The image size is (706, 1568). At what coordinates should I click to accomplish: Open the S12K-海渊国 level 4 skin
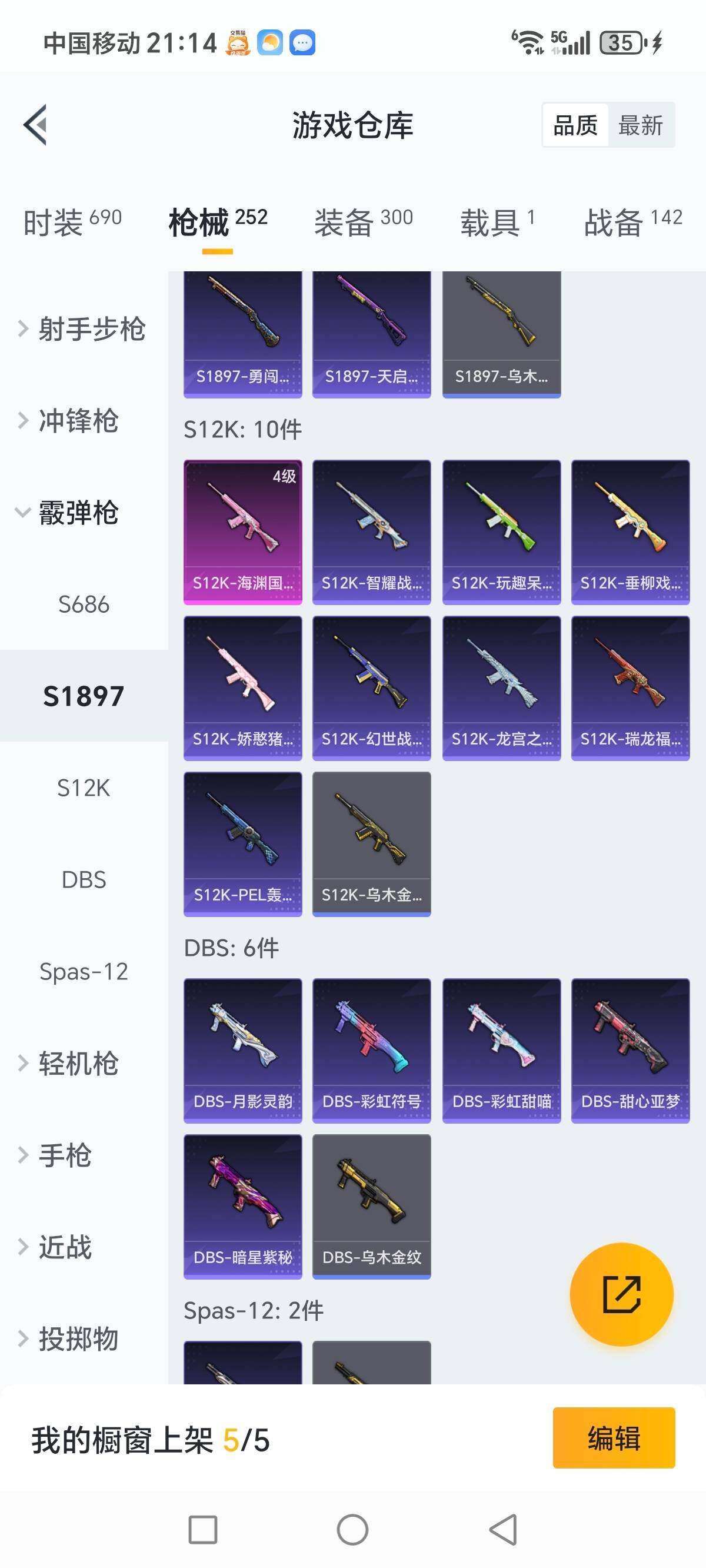(x=243, y=531)
